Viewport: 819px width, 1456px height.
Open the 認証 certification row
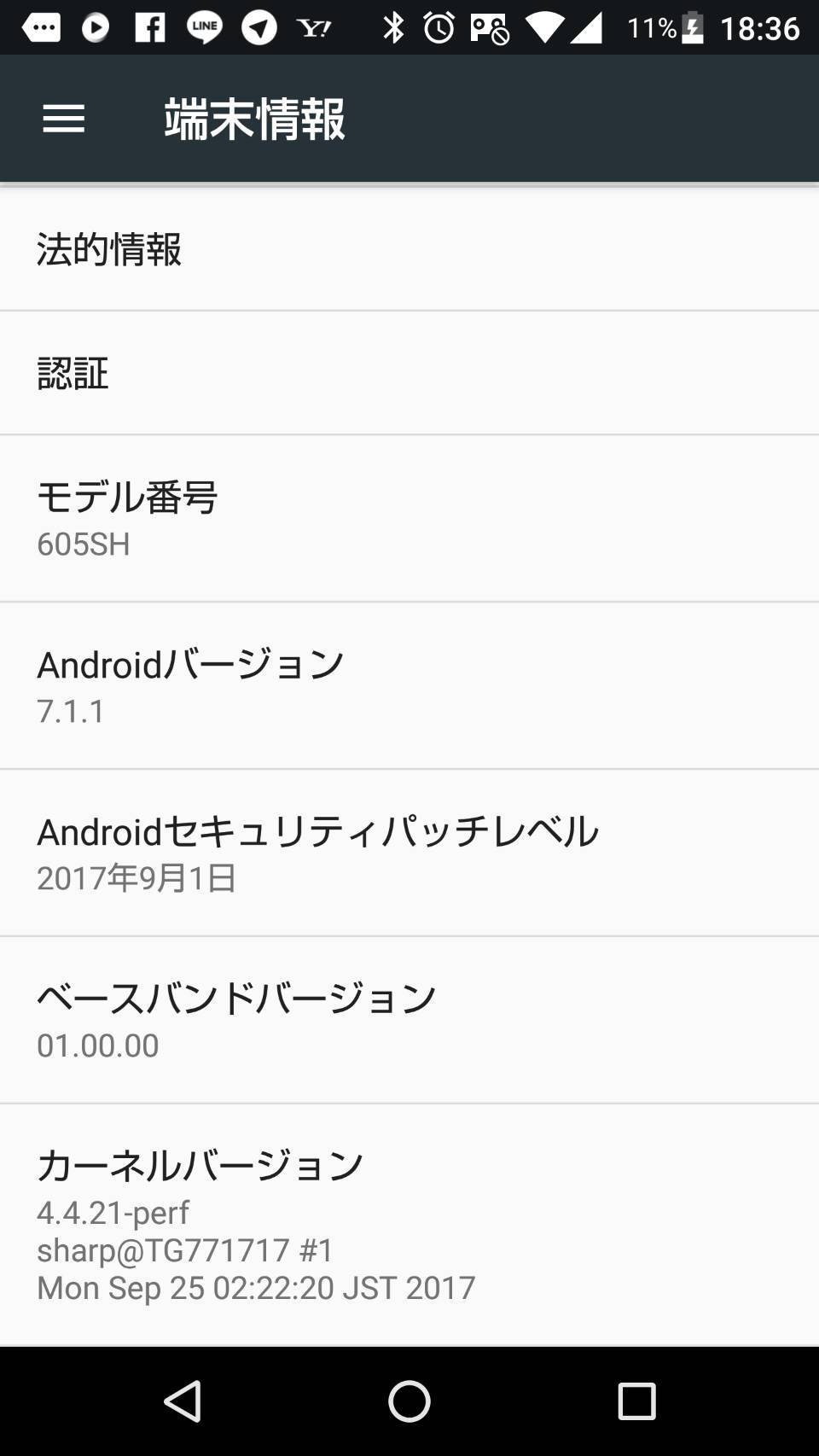tap(409, 373)
